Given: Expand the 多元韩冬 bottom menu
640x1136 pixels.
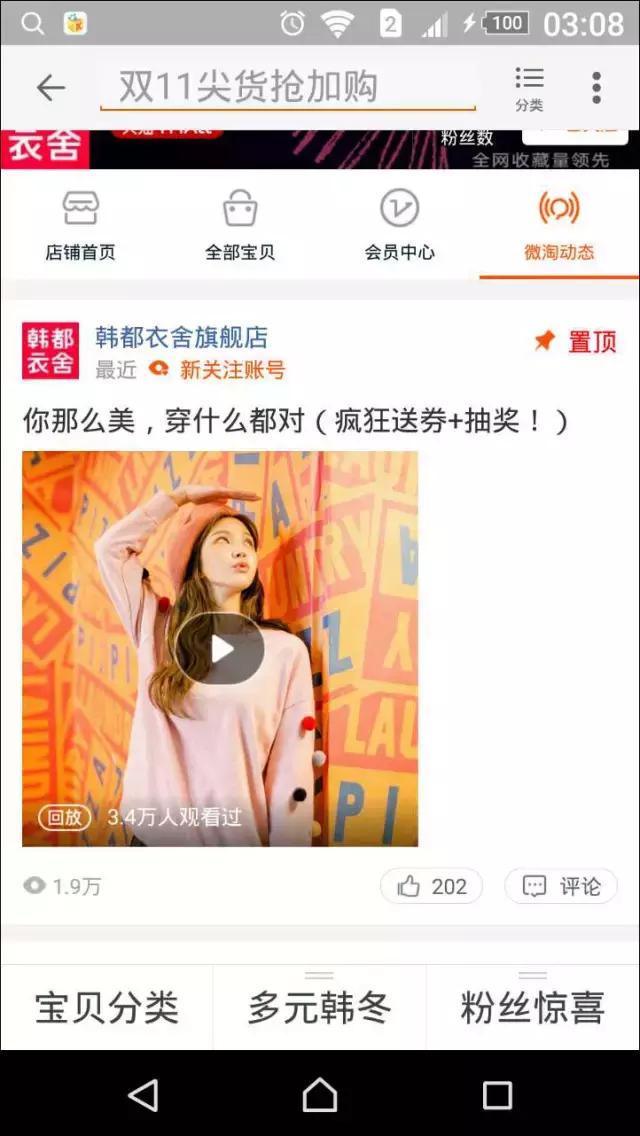Looking at the screenshot, I should [x=320, y=1008].
